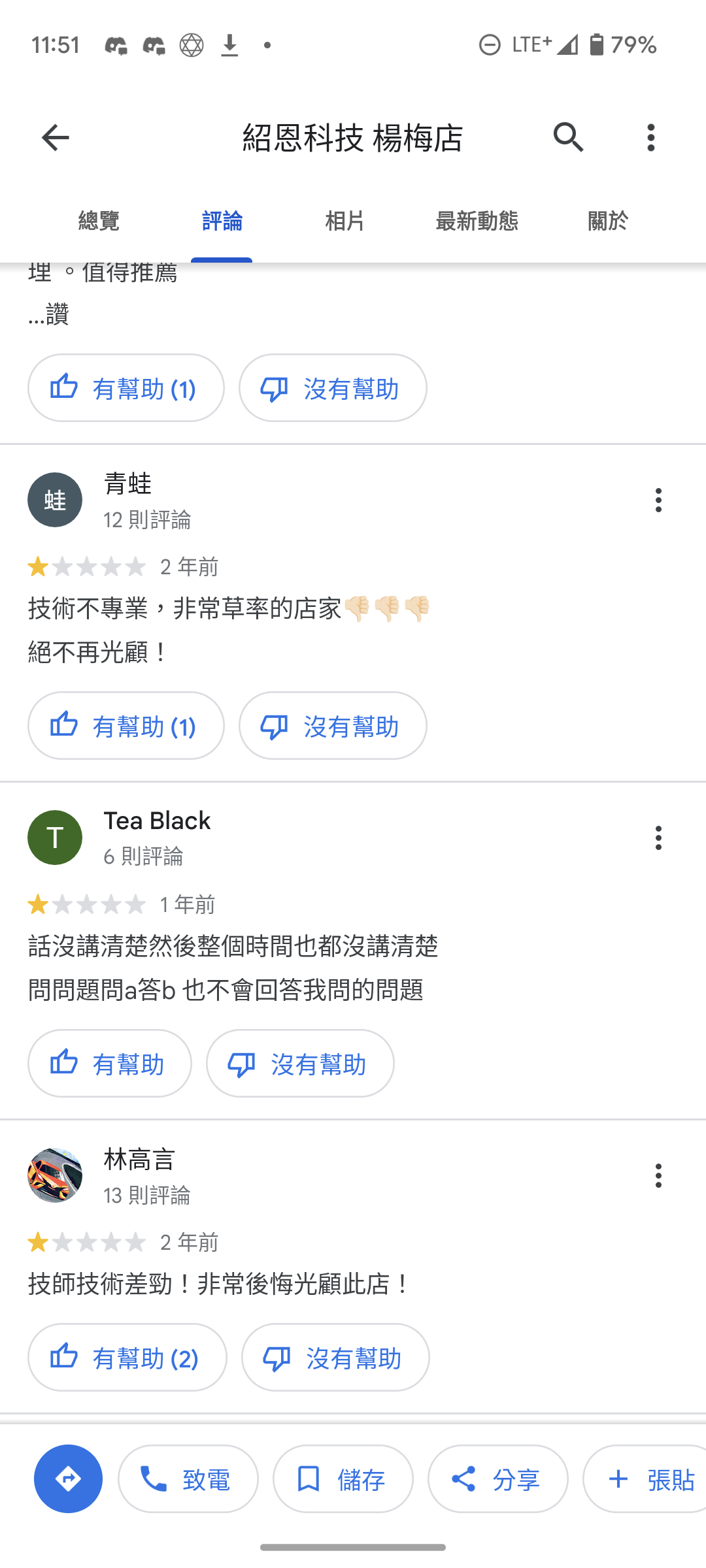Switch to the 相片 tab

point(345,221)
